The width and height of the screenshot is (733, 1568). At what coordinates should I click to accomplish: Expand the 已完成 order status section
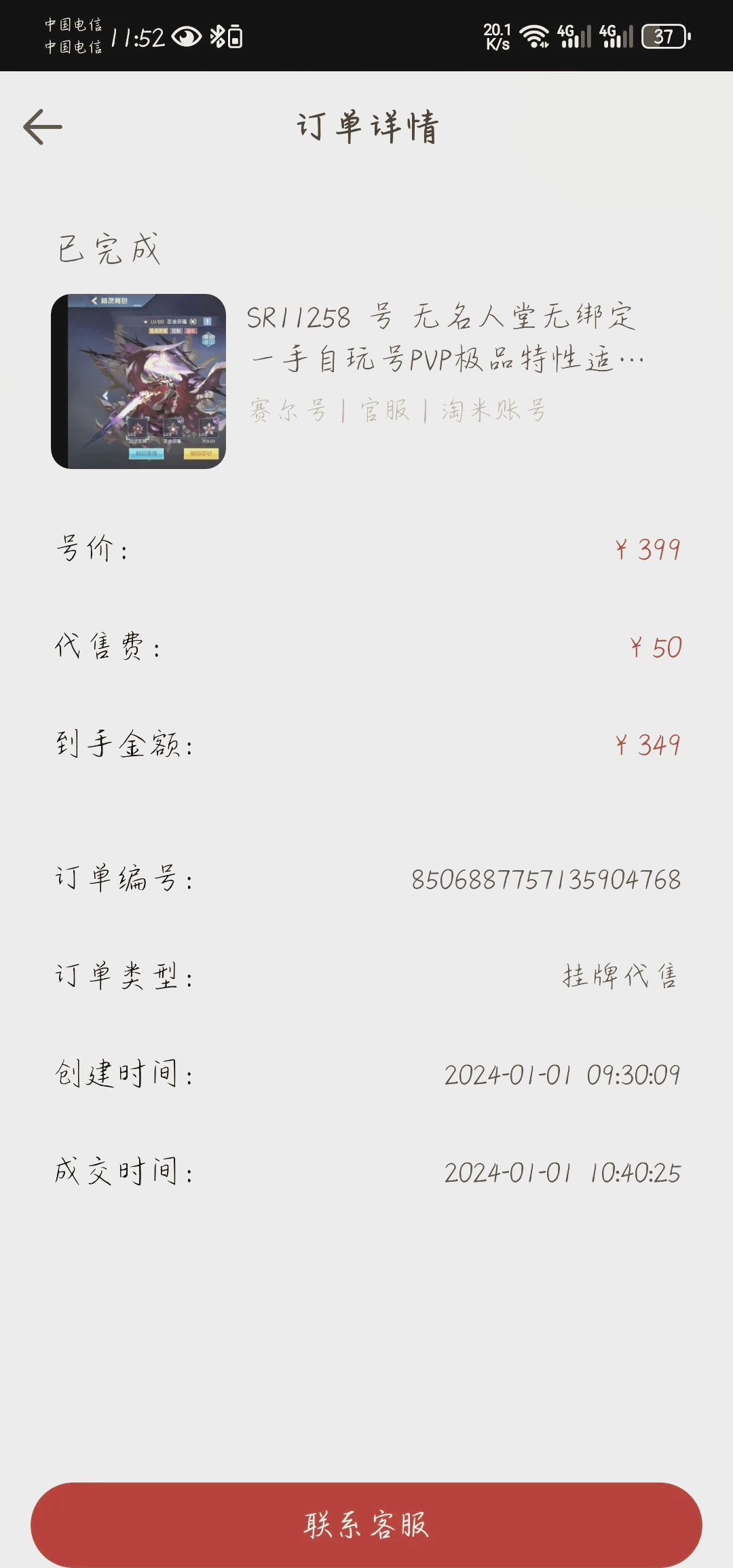(109, 248)
